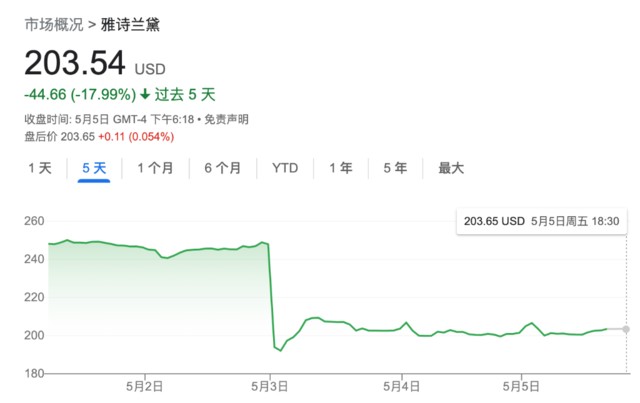Image resolution: width=640 pixels, height=403 pixels.
Task: Switch to the 5年 range
Action: pyautogui.click(x=395, y=168)
